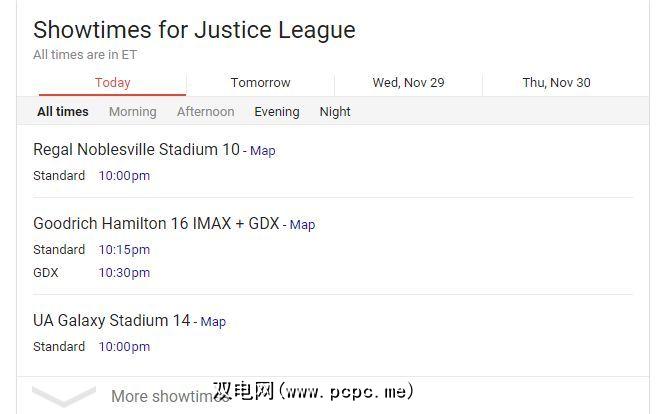The width and height of the screenshot is (670, 414).
Task: Filter showtimes by Night
Action: [335, 112]
